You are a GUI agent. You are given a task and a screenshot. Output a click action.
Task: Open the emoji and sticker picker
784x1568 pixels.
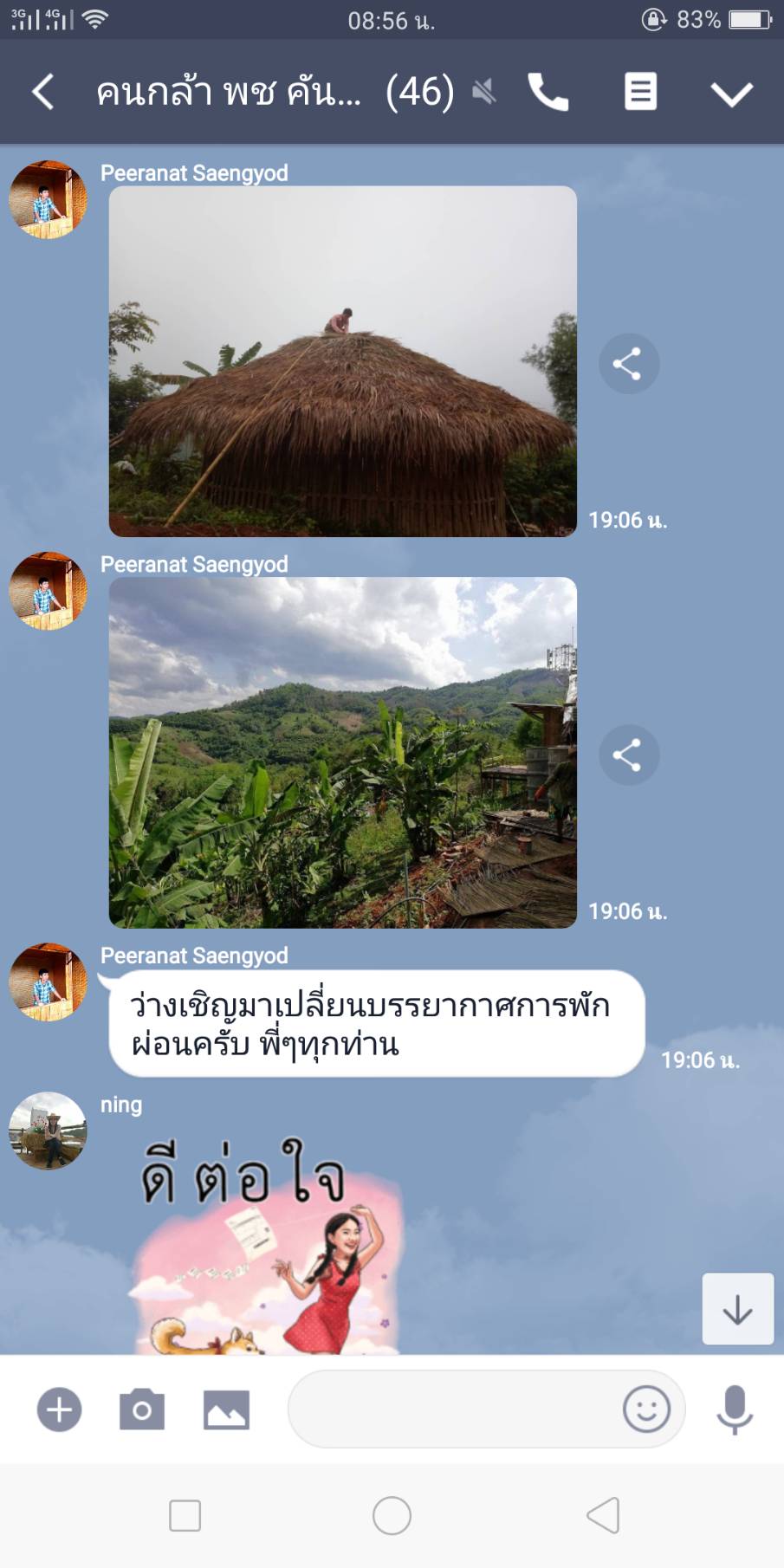tap(646, 1409)
